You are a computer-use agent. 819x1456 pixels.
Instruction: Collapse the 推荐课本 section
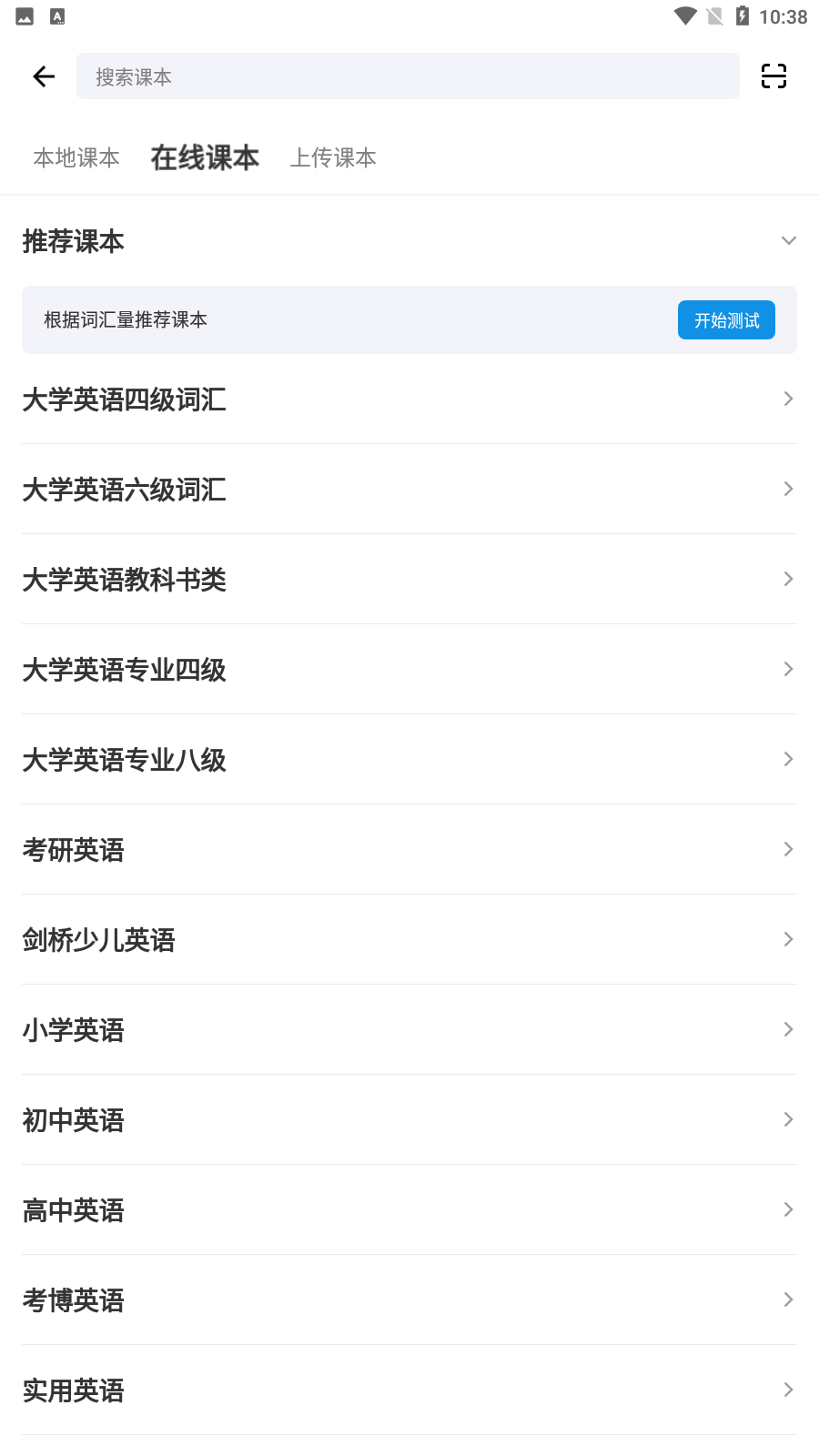pyautogui.click(x=788, y=241)
